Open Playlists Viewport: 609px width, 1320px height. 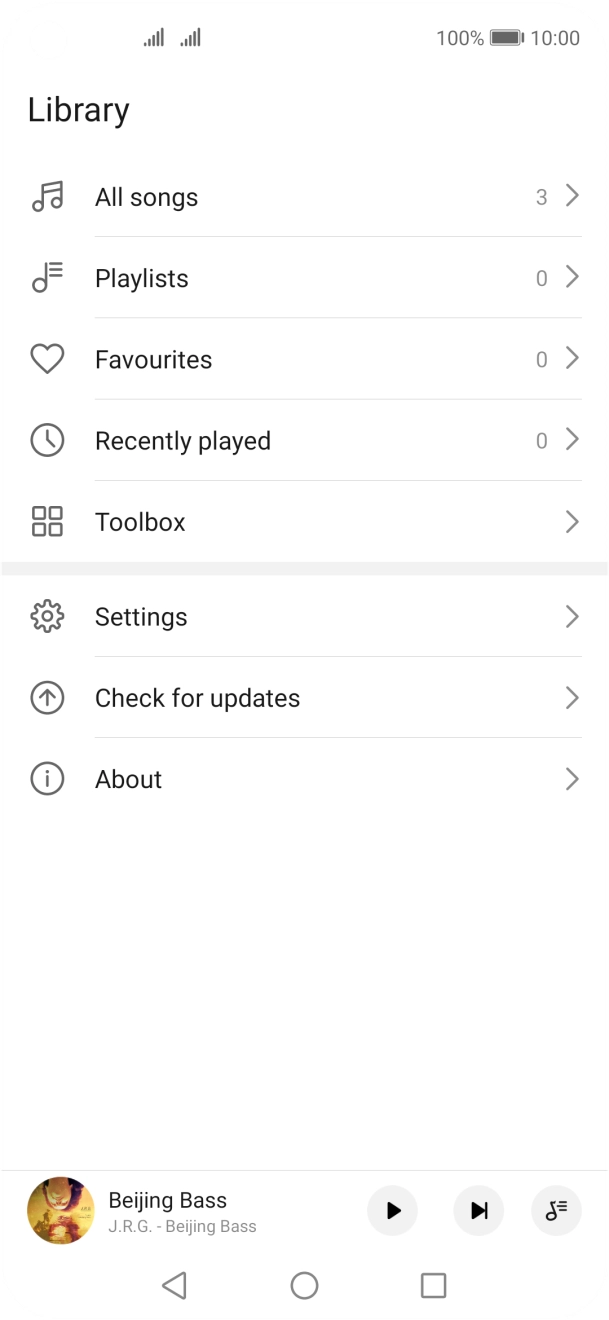pos(304,278)
